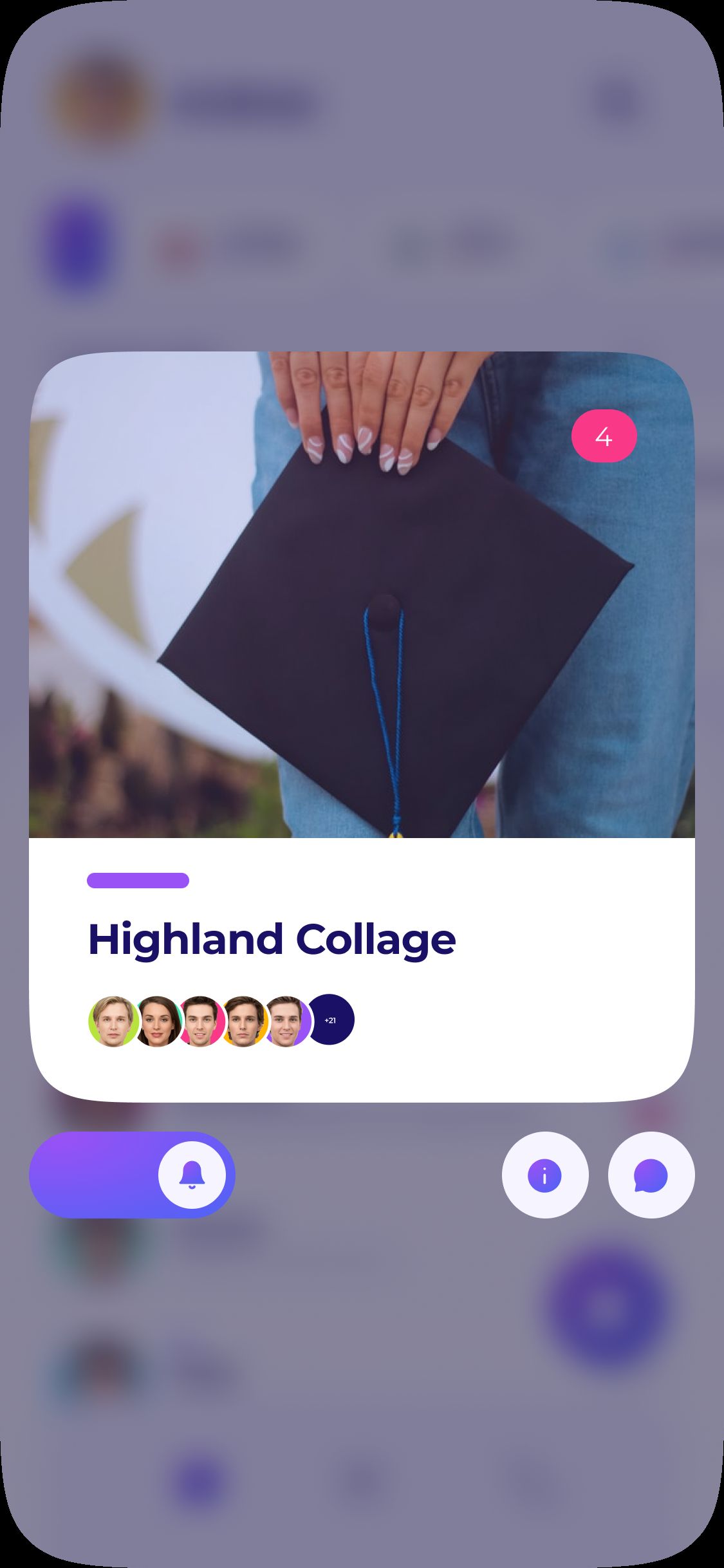Open the group info button
The width and height of the screenshot is (724, 1568).
click(x=545, y=1175)
